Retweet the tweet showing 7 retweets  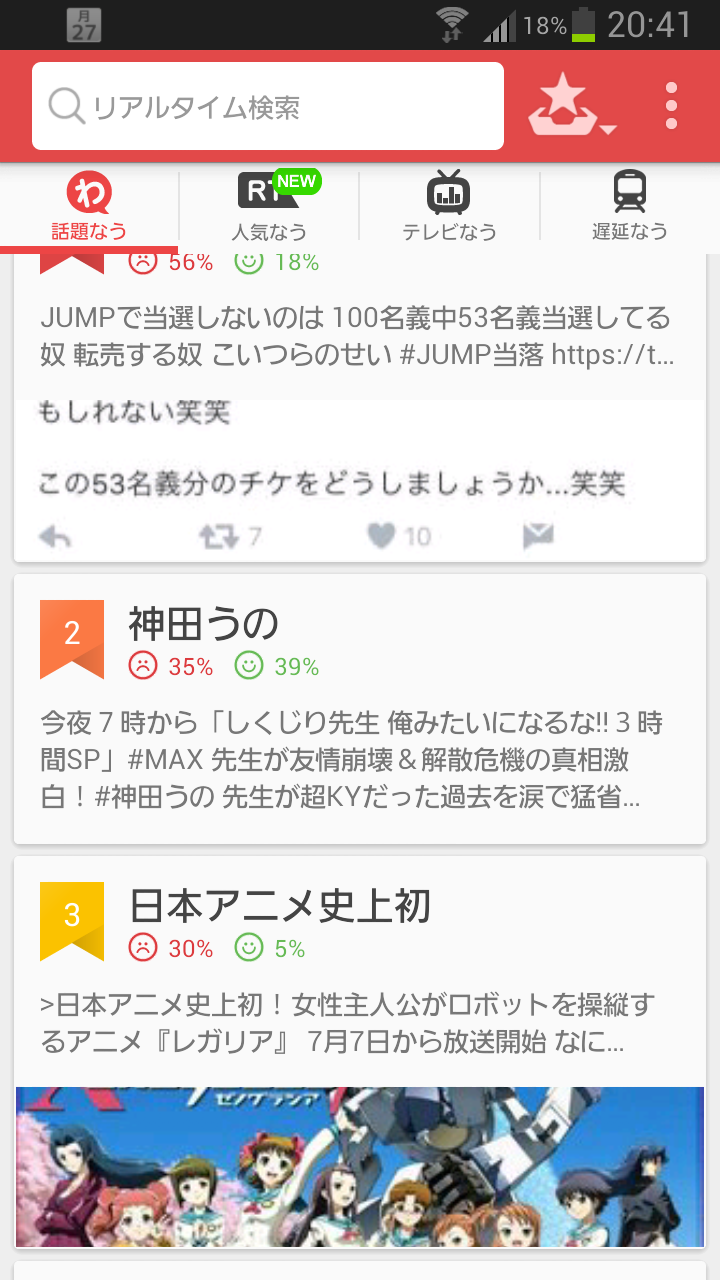pyautogui.click(x=220, y=537)
